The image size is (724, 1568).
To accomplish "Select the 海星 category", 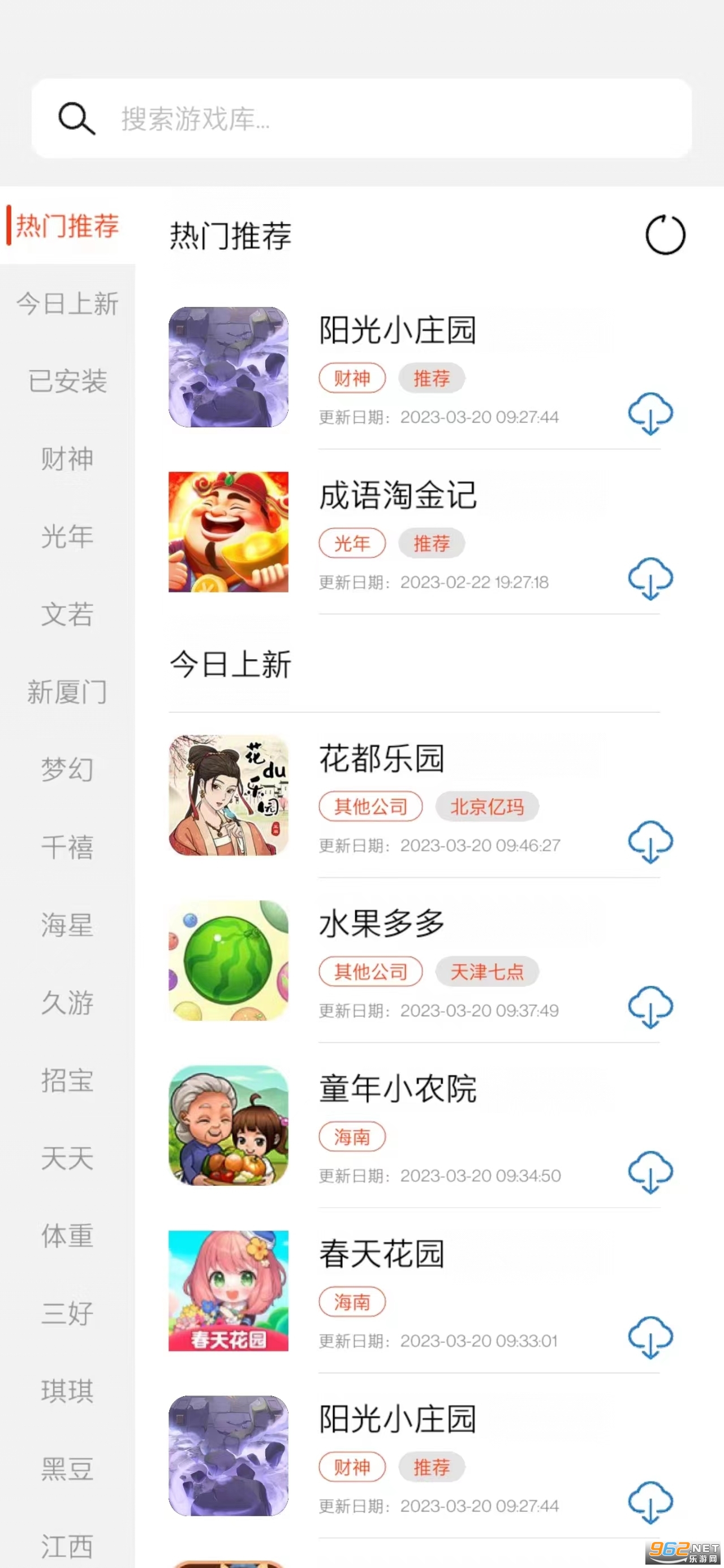I will point(67,925).
